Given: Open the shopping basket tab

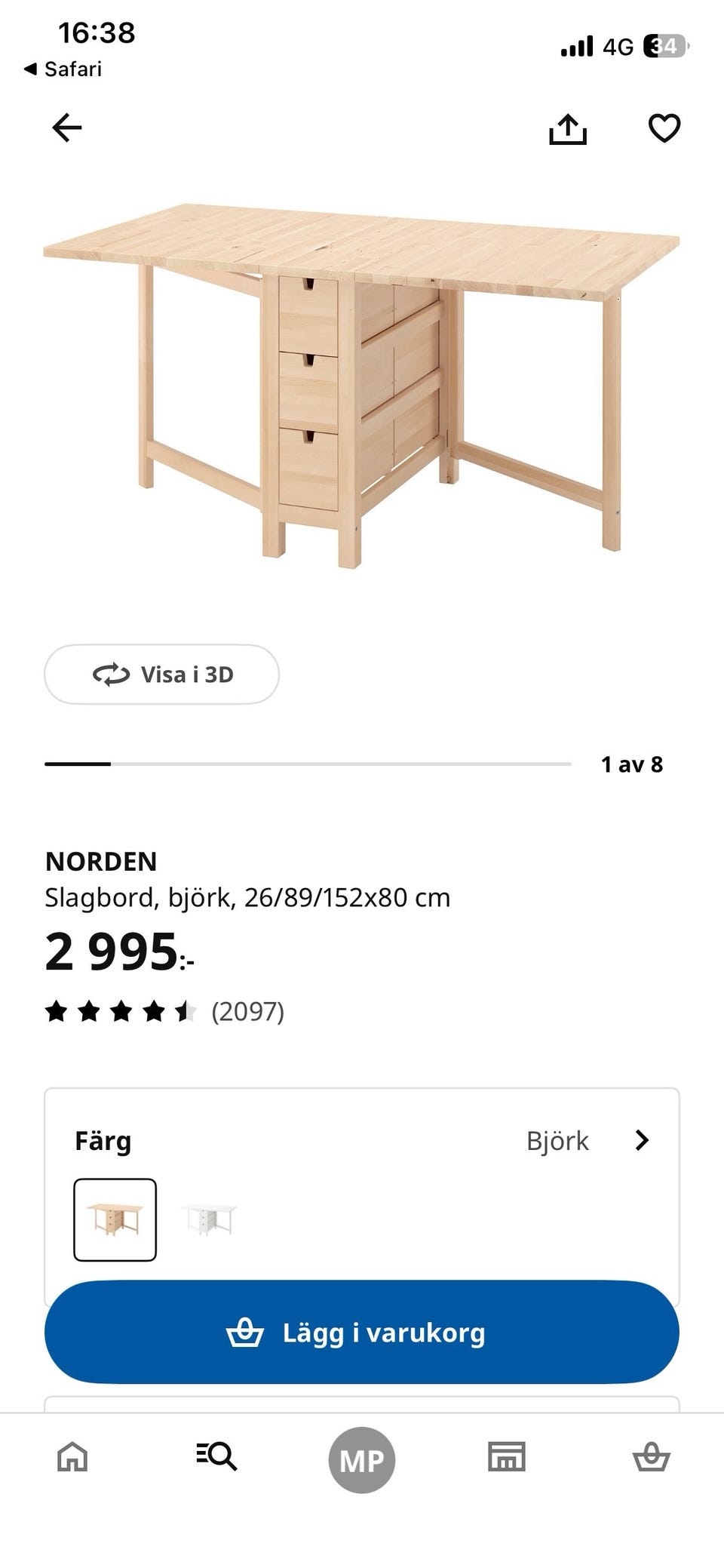Looking at the screenshot, I should [651, 1456].
